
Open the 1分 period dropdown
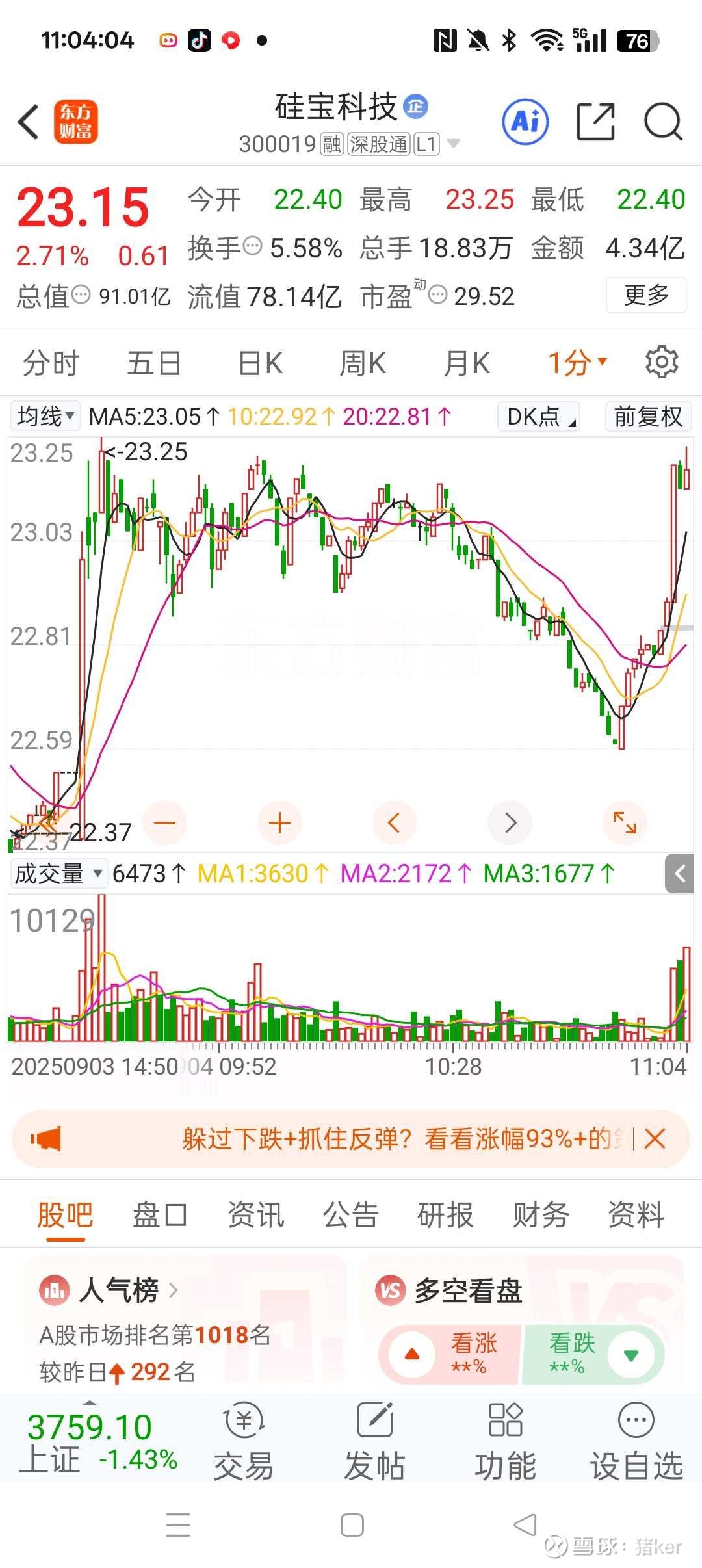point(577,363)
